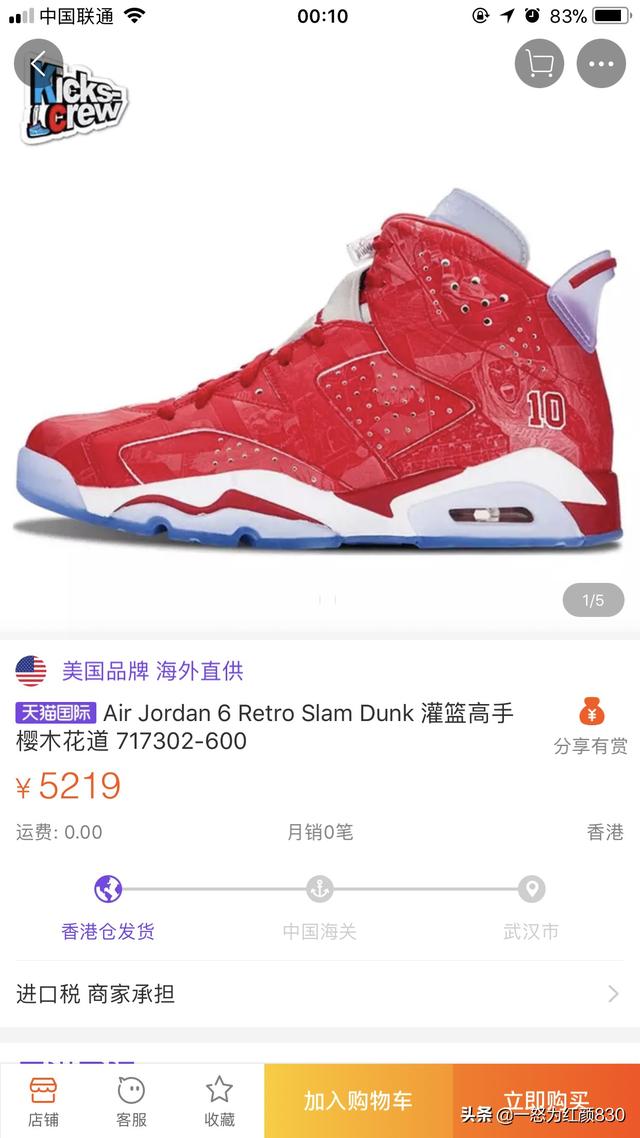Tap 立即购买 buy now
The width and height of the screenshot is (640, 1138).
point(546,1100)
